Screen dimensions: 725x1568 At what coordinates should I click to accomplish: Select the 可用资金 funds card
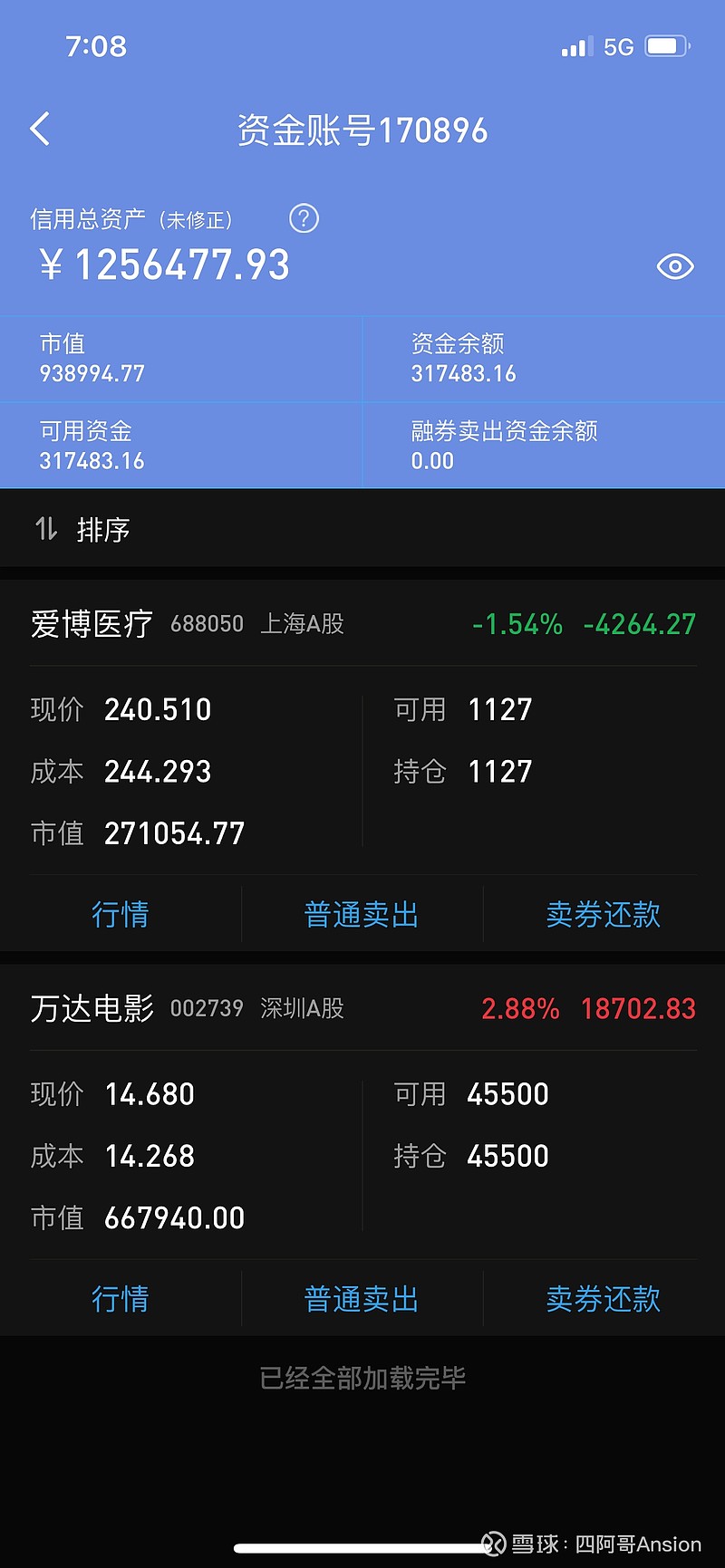[181, 446]
